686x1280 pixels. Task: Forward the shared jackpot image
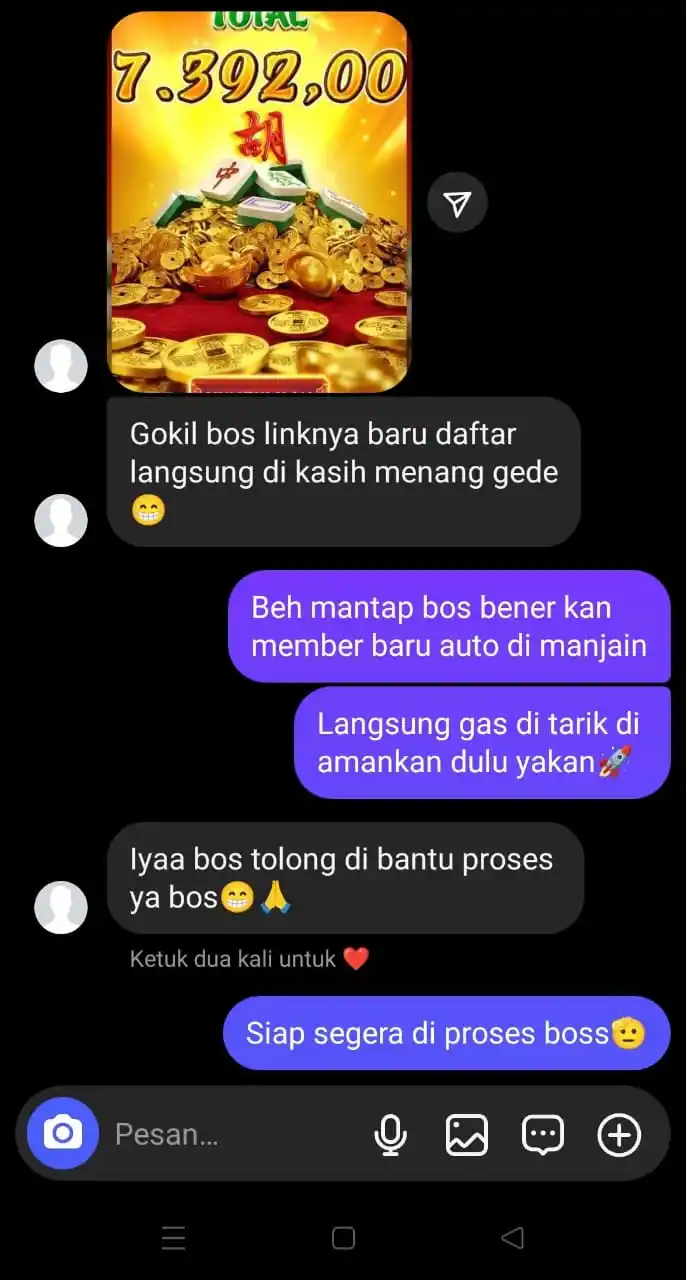coord(457,204)
